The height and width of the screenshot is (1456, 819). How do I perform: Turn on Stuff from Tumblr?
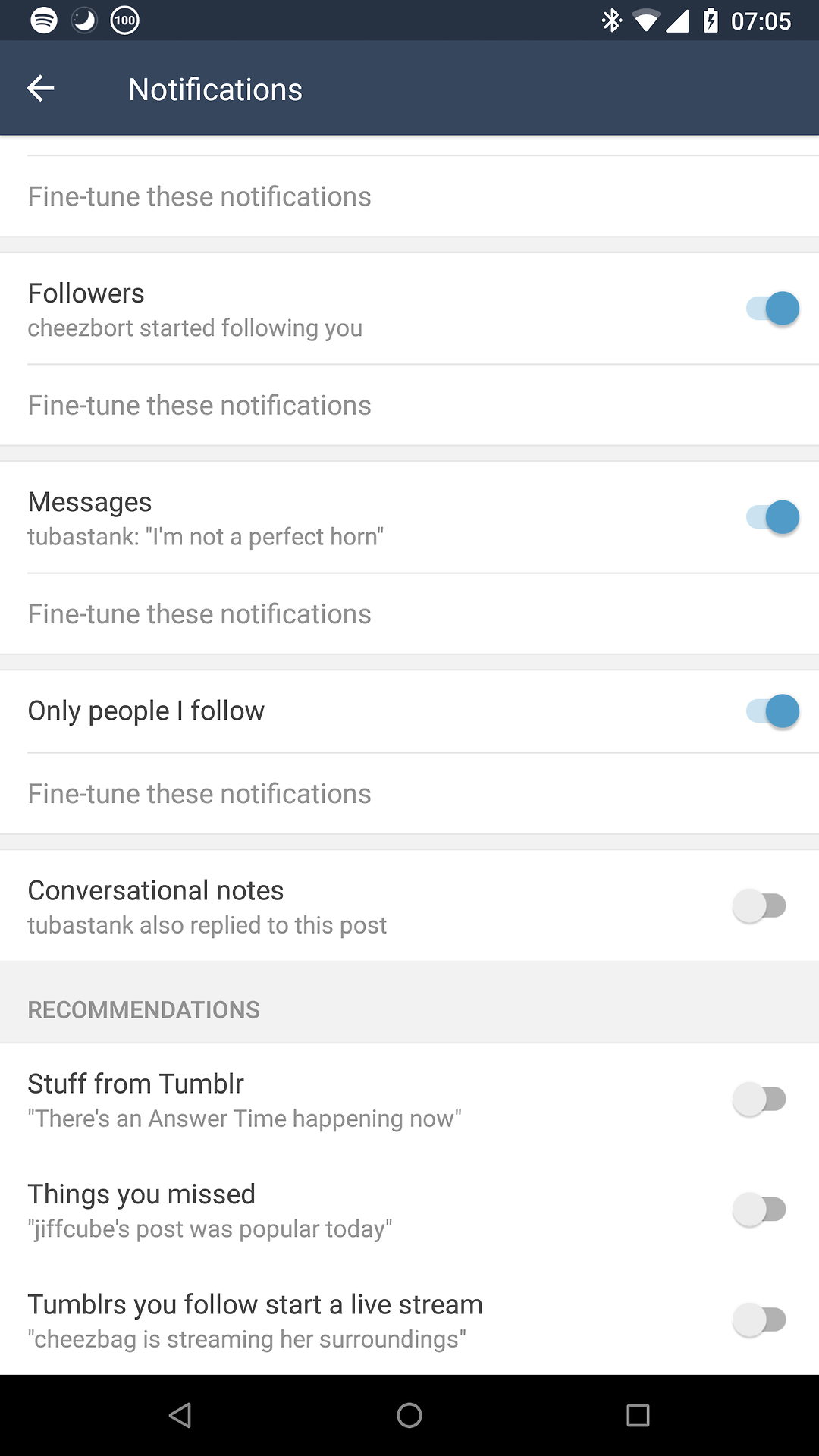tap(759, 1099)
